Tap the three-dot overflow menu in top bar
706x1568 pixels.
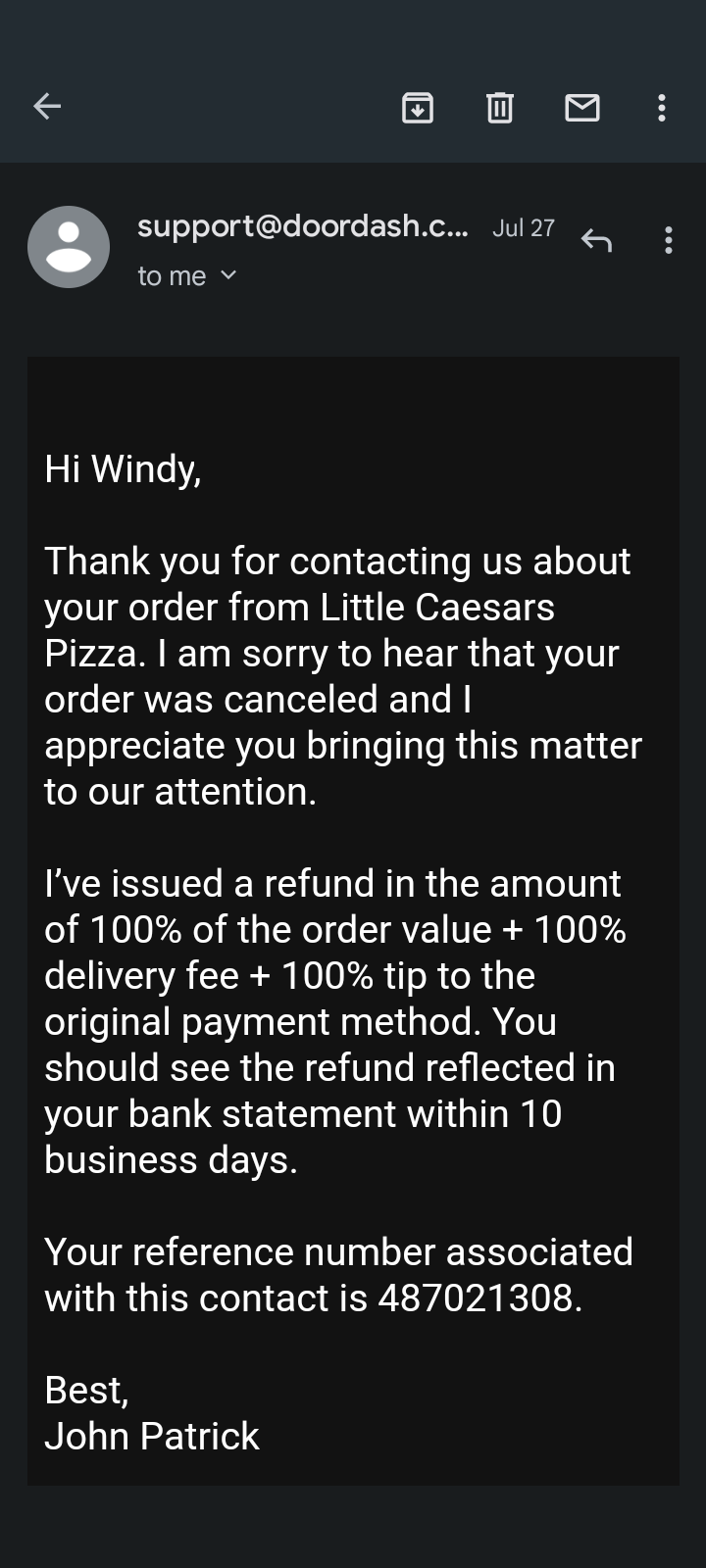(x=662, y=107)
